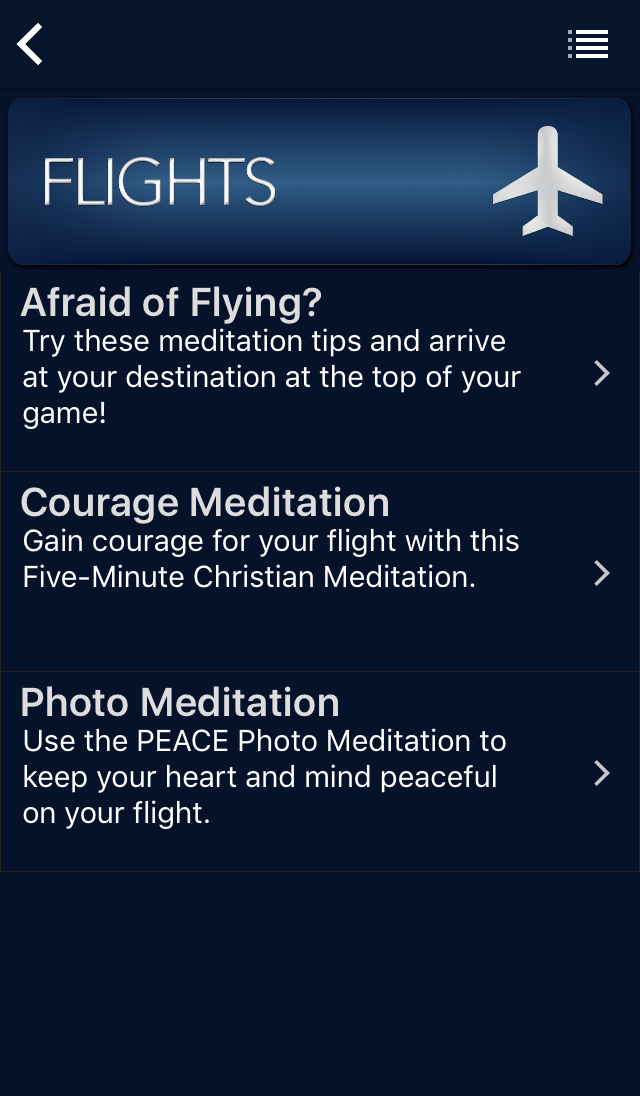Go back using the top-left arrow
The width and height of the screenshot is (640, 1096).
[31, 44]
